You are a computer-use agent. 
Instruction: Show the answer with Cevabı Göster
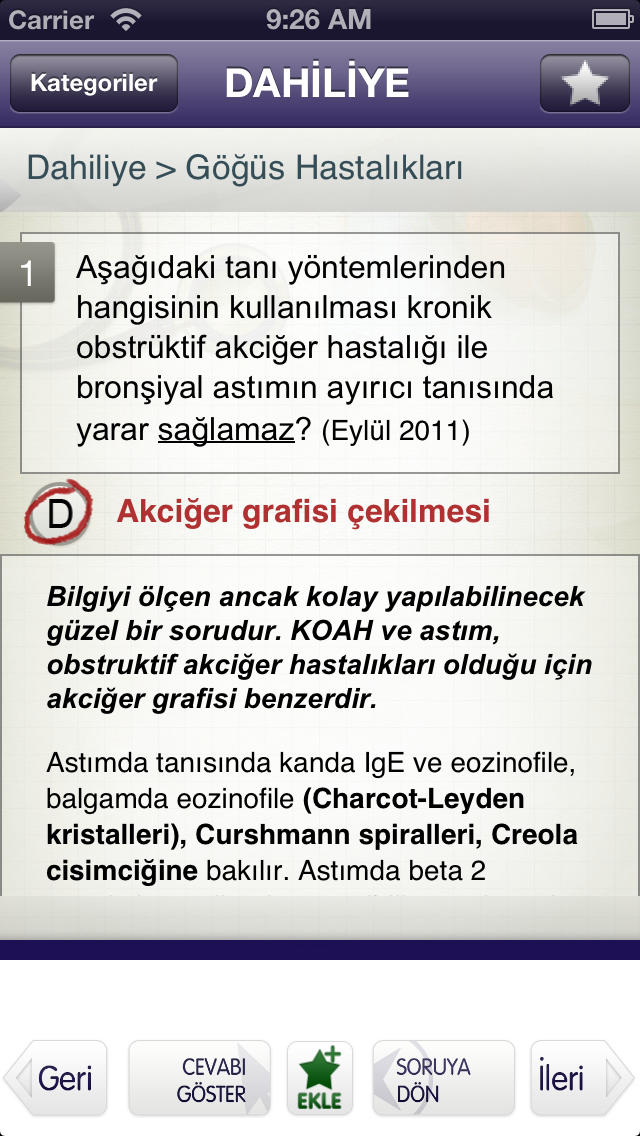tap(199, 1078)
